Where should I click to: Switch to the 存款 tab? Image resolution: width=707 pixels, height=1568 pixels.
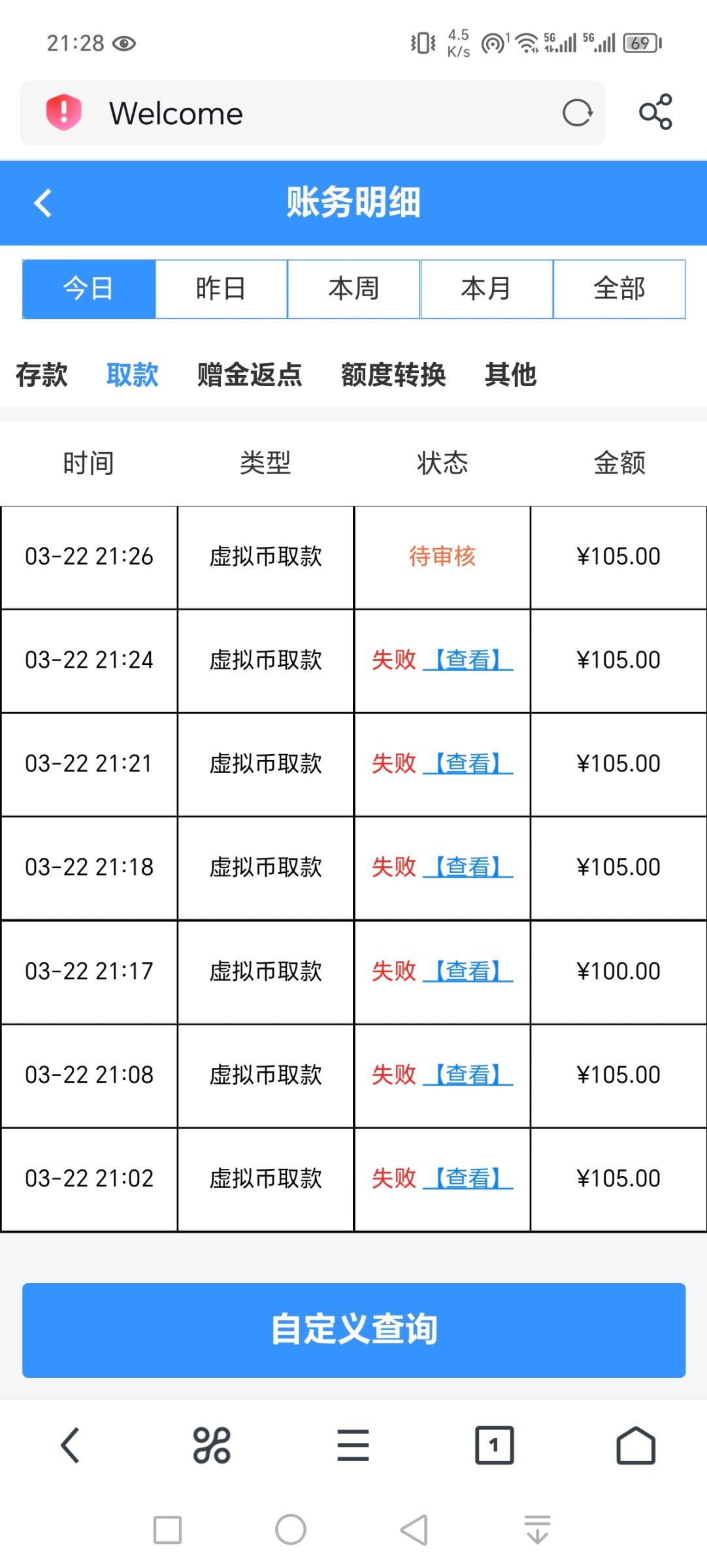point(42,375)
